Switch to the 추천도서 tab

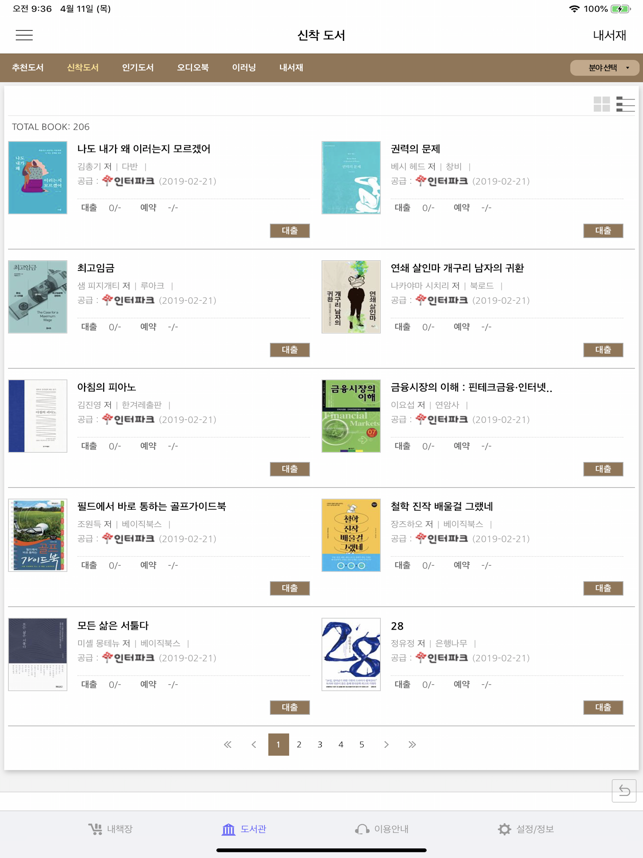tap(28, 68)
